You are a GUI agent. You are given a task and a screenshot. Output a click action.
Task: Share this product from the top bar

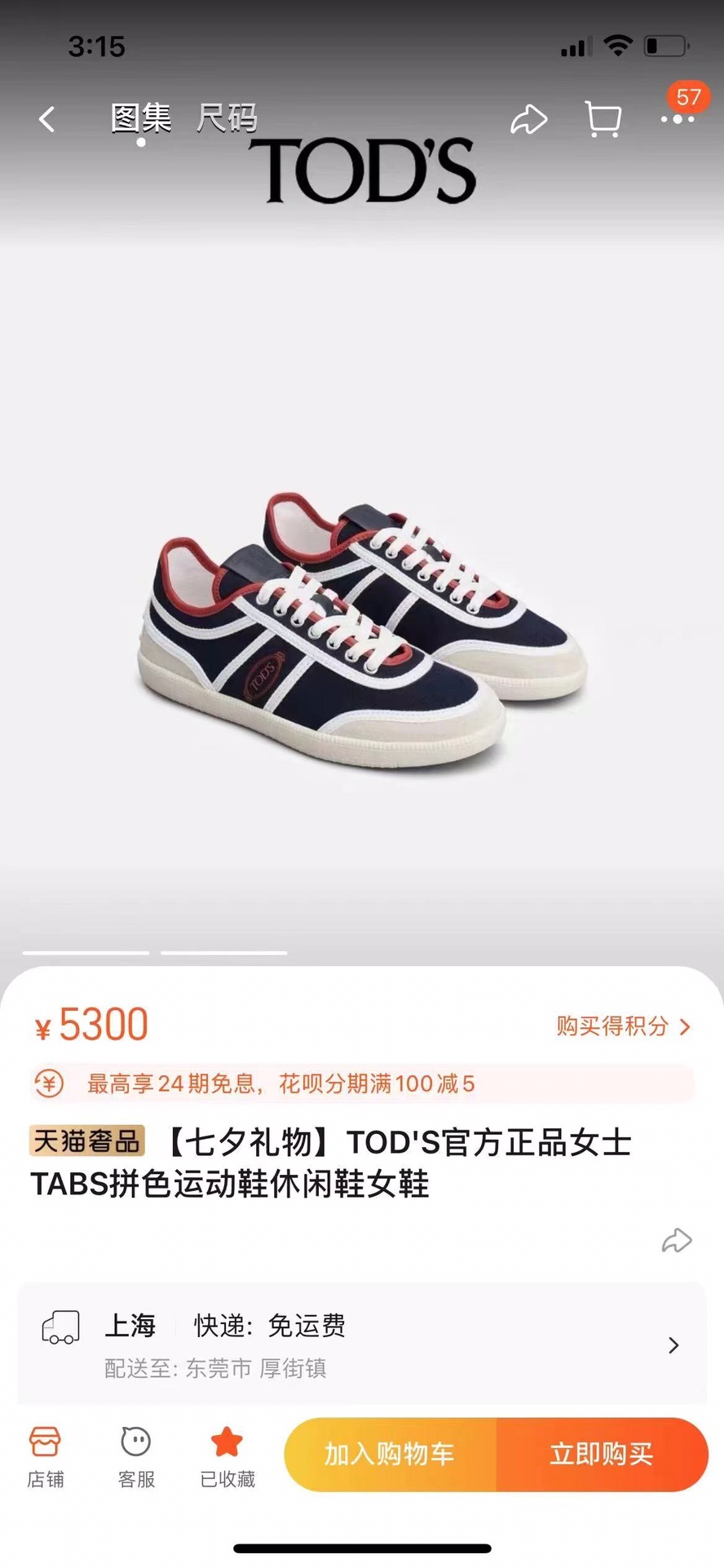(x=528, y=120)
